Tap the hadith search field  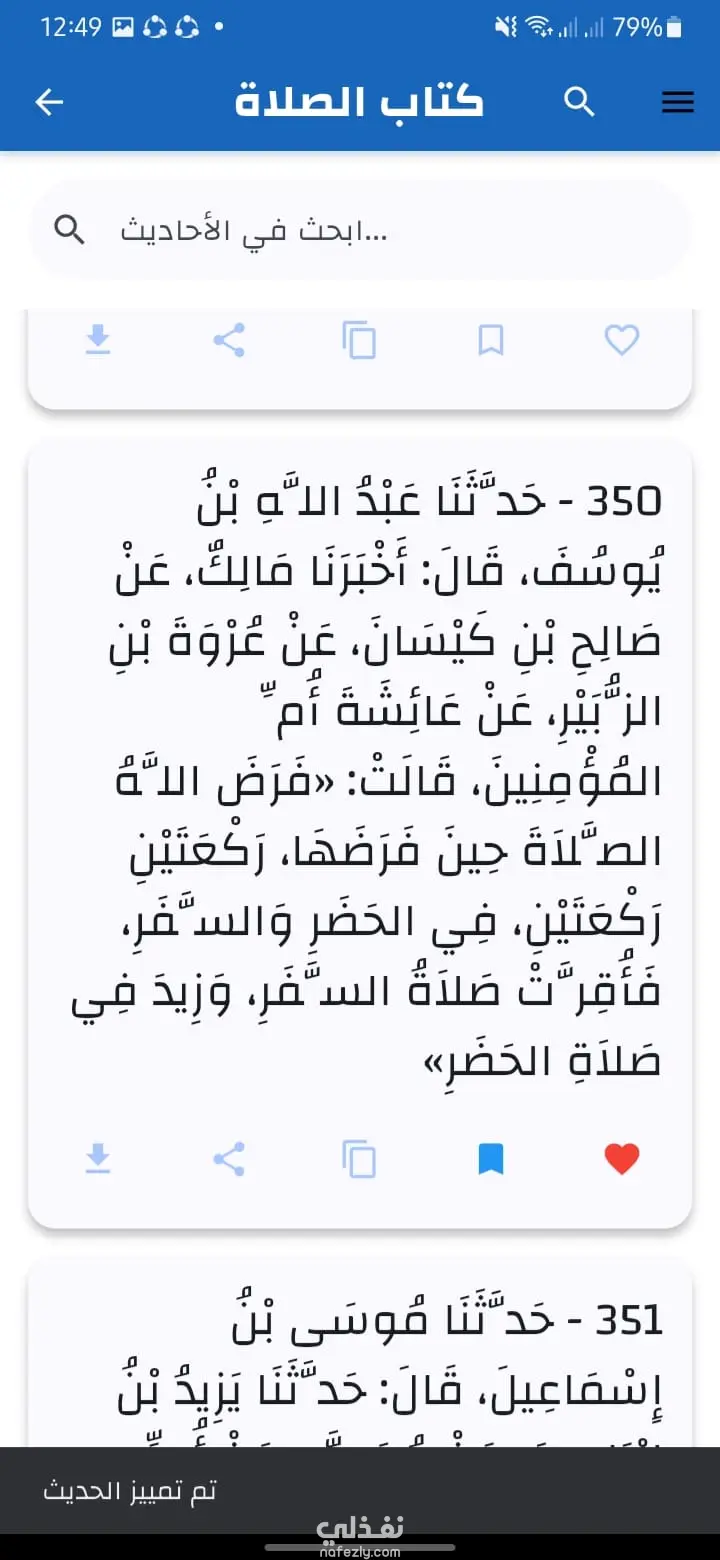pos(360,231)
